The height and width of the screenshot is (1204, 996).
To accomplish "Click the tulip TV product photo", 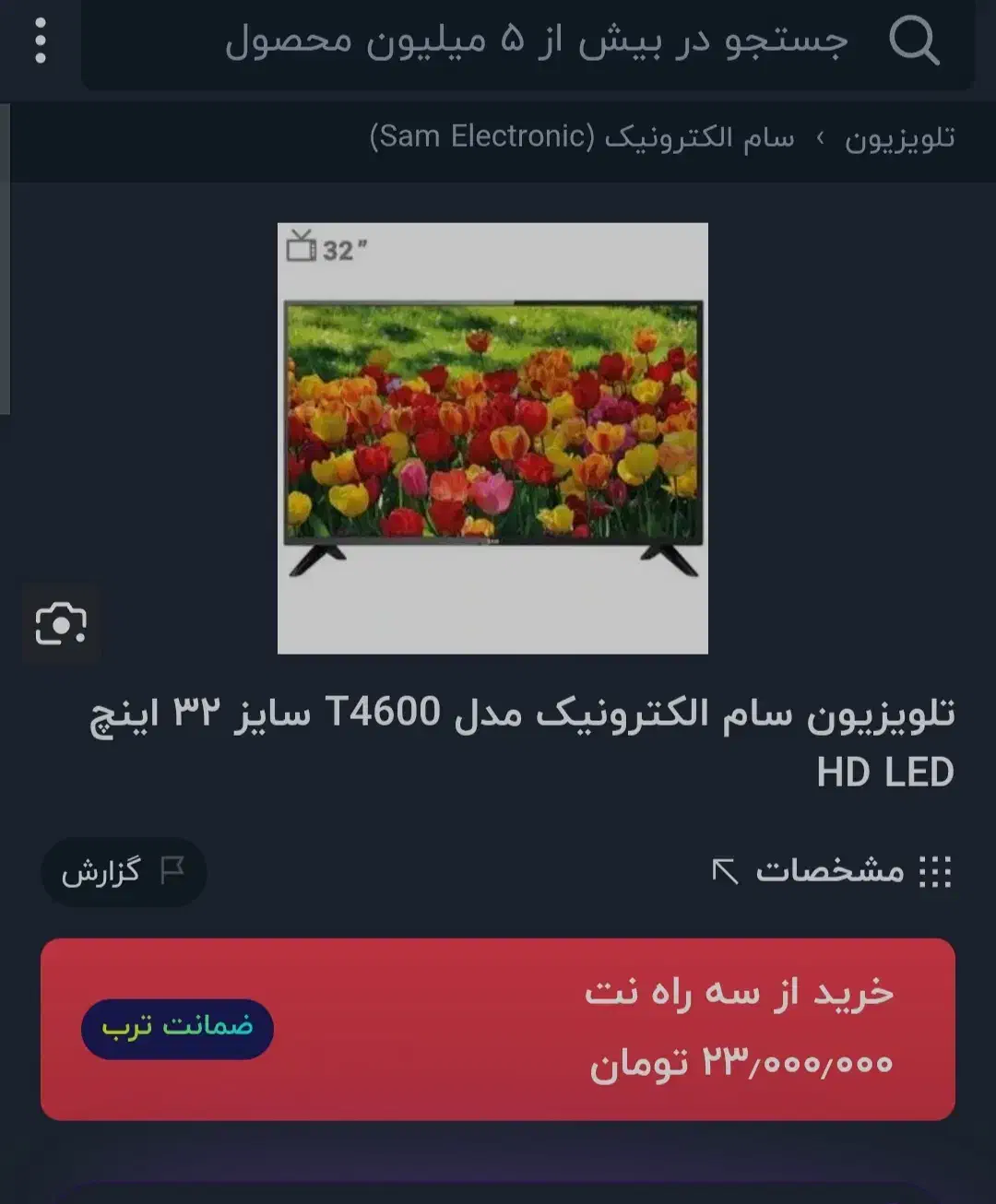I will point(493,433).
